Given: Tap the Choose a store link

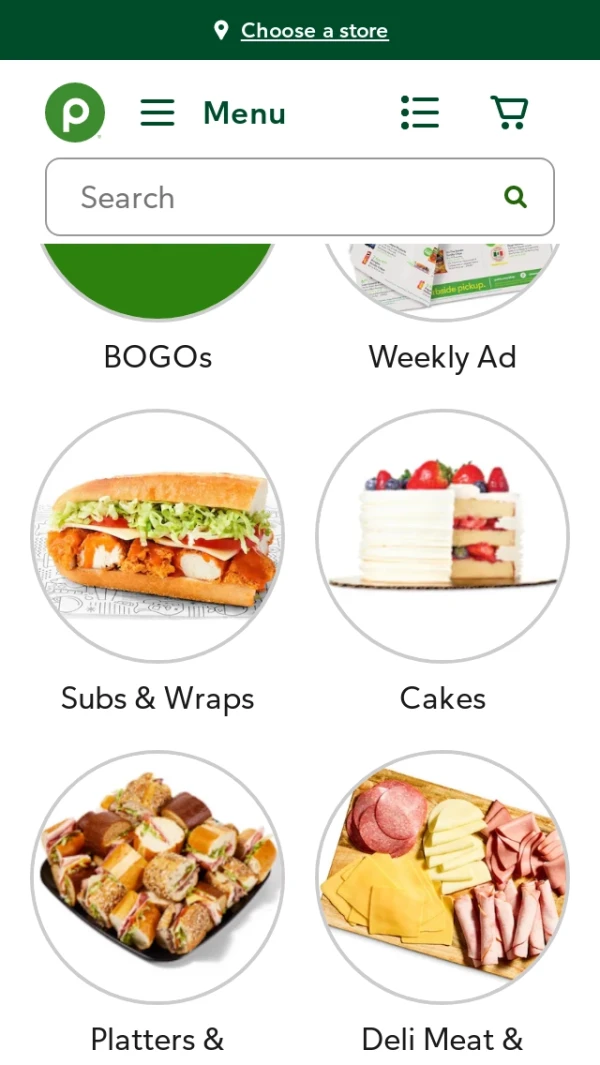Looking at the screenshot, I should tap(314, 31).
